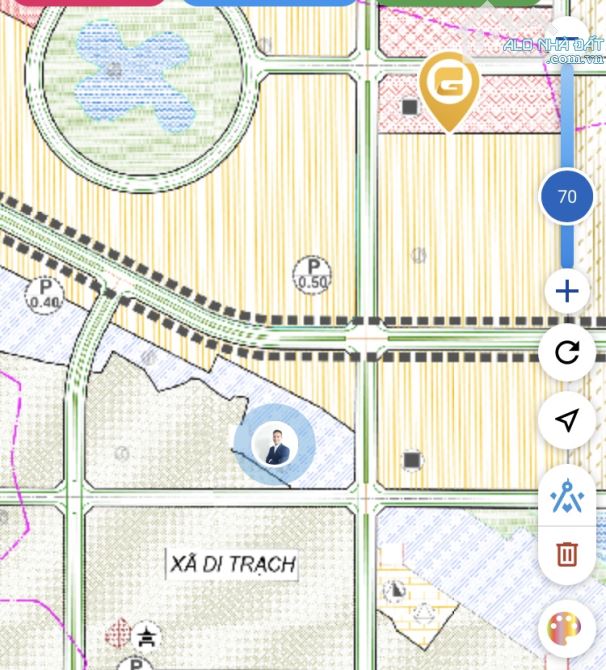Tap the profile photo marker on map
The image size is (606, 670).
(x=274, y=445)
